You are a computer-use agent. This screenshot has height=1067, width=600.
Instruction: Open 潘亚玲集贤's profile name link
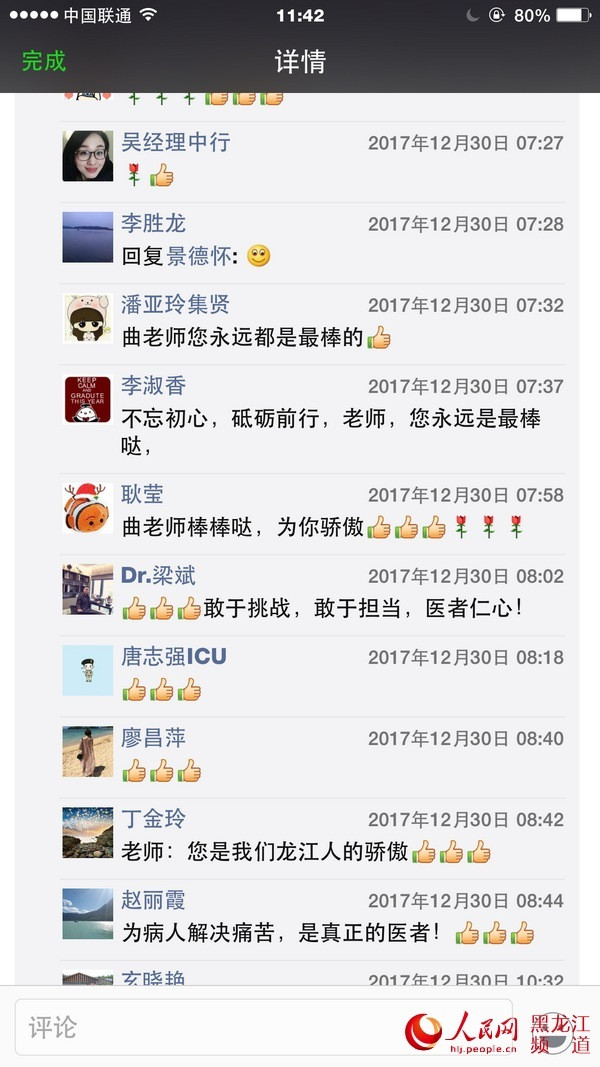pos(175,304)
